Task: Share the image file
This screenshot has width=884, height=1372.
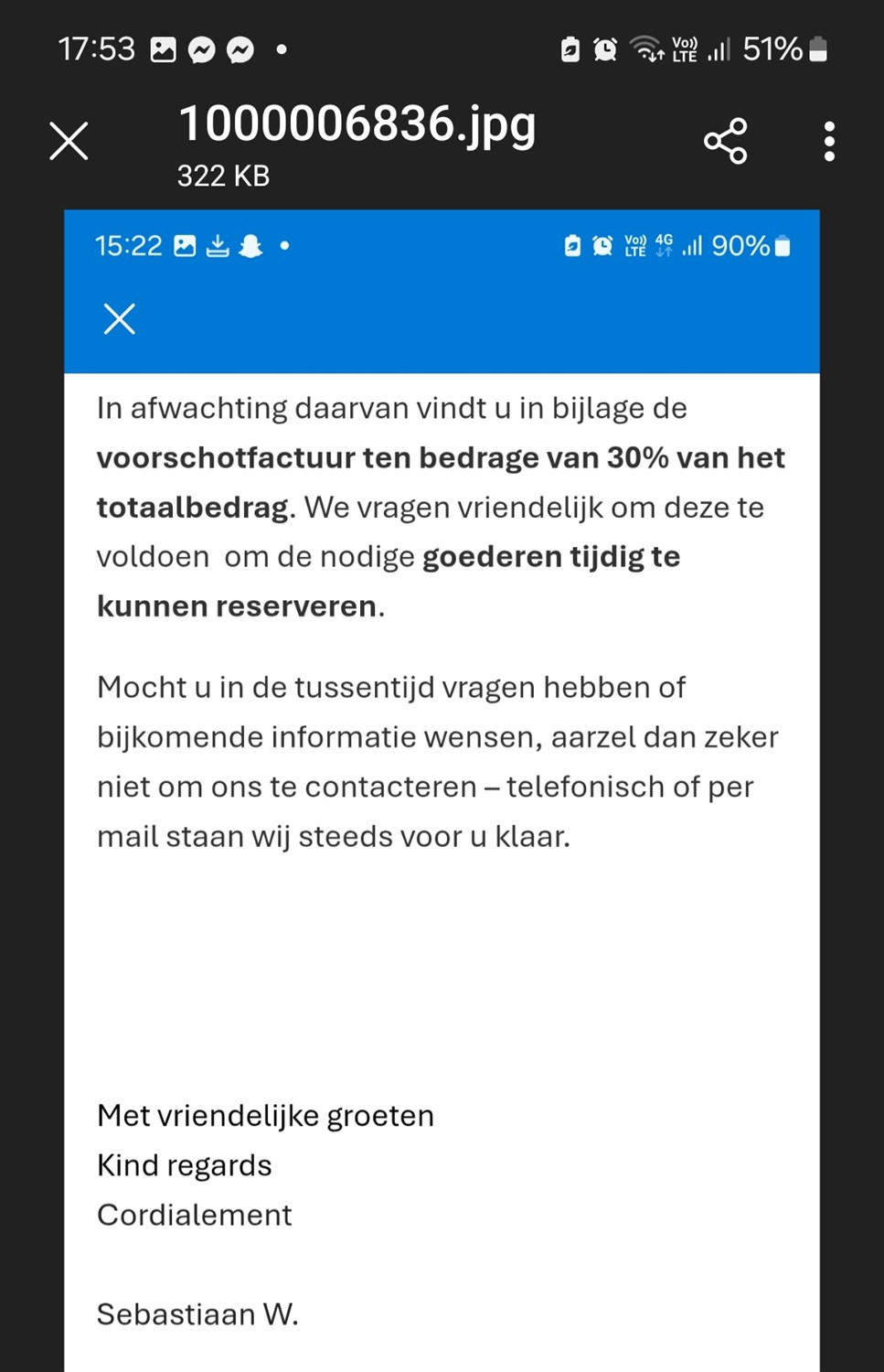Action: 726,141
